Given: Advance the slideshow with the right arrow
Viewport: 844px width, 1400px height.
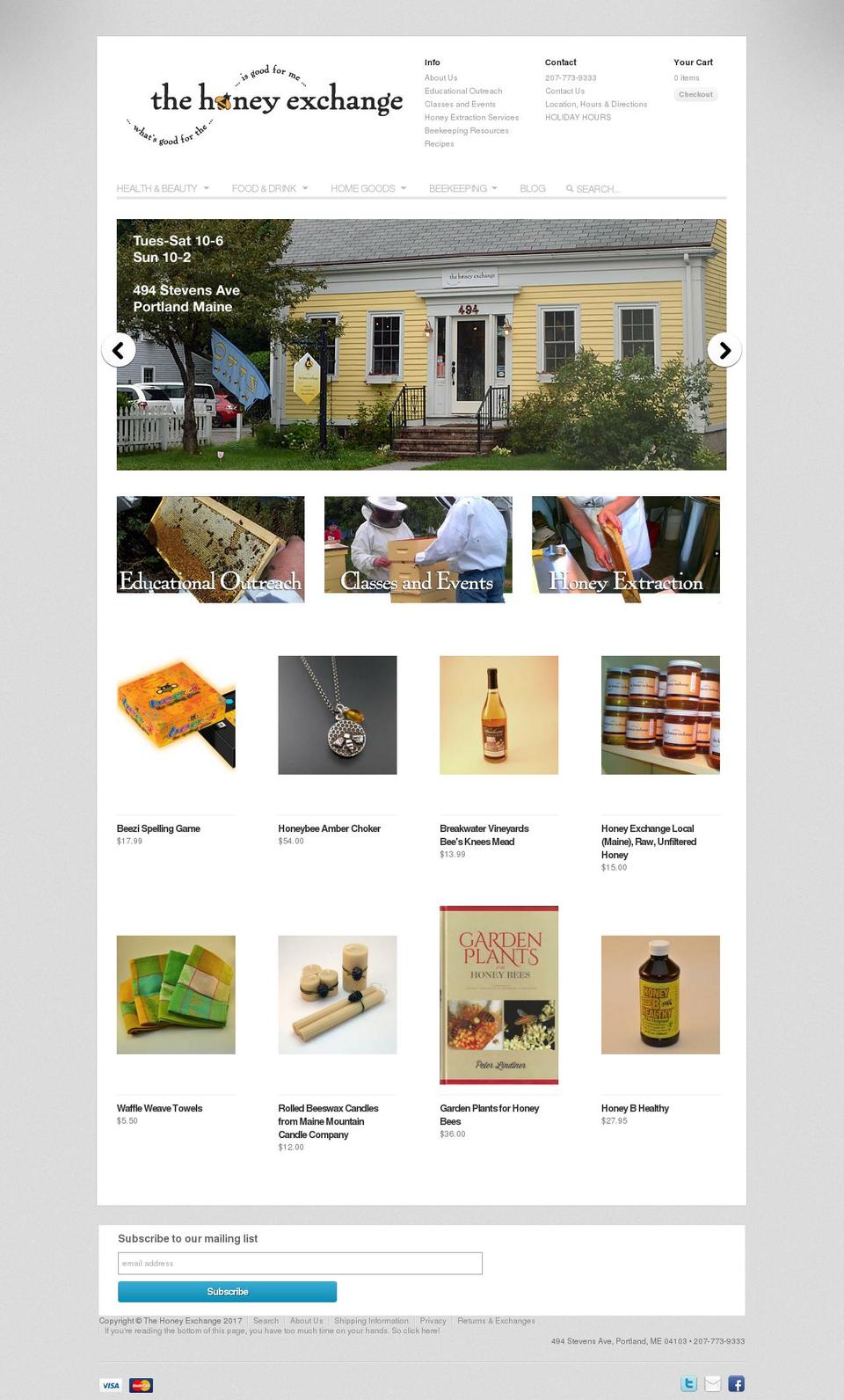Looking at the screenshot, I should click(x=725, y=350).
